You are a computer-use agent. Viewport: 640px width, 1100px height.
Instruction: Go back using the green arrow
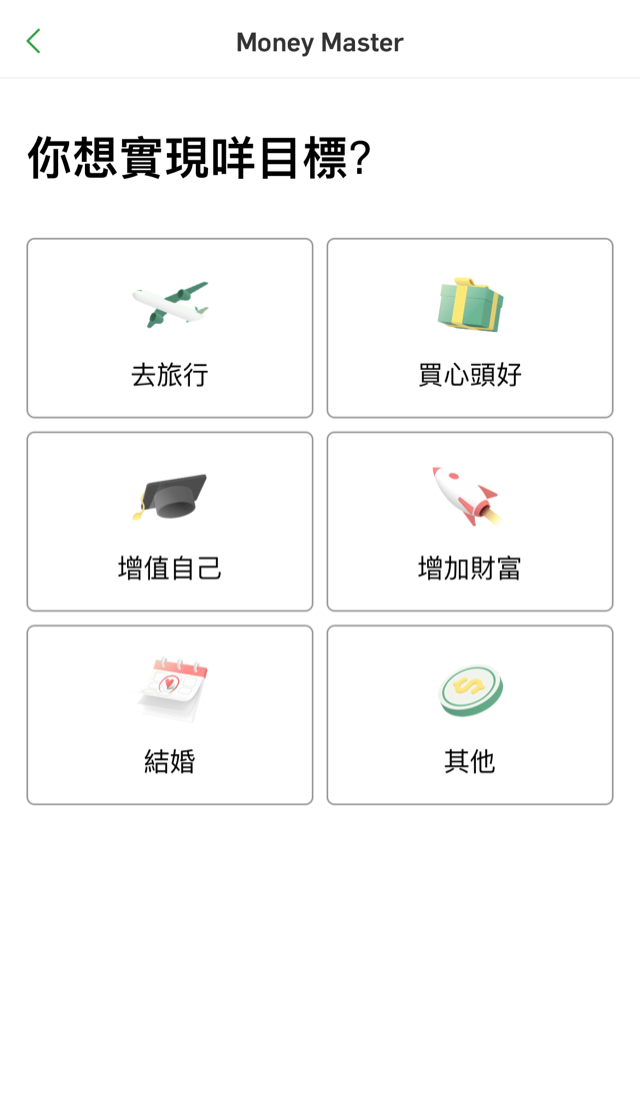34,41
